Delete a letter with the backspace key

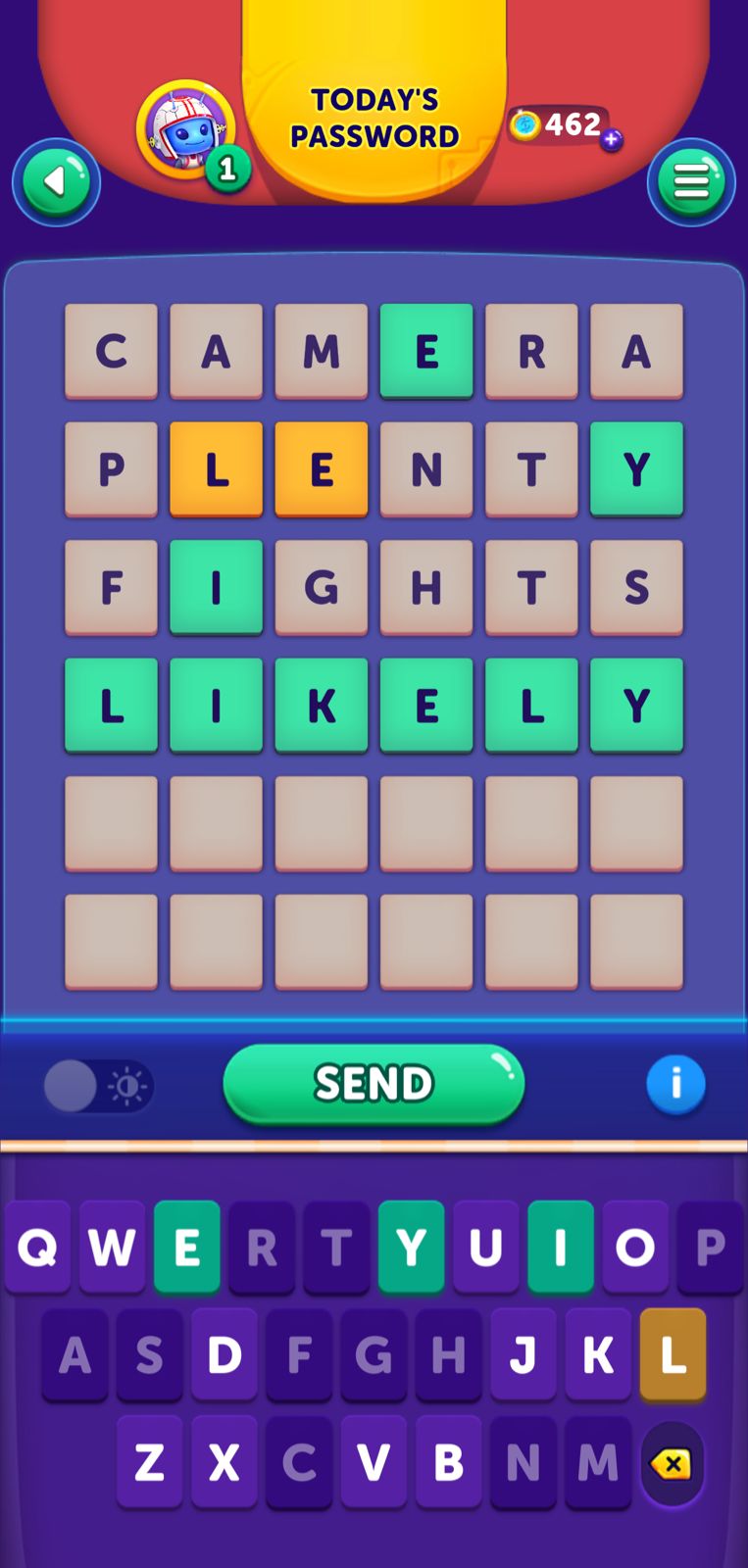tap(672, 1464)
